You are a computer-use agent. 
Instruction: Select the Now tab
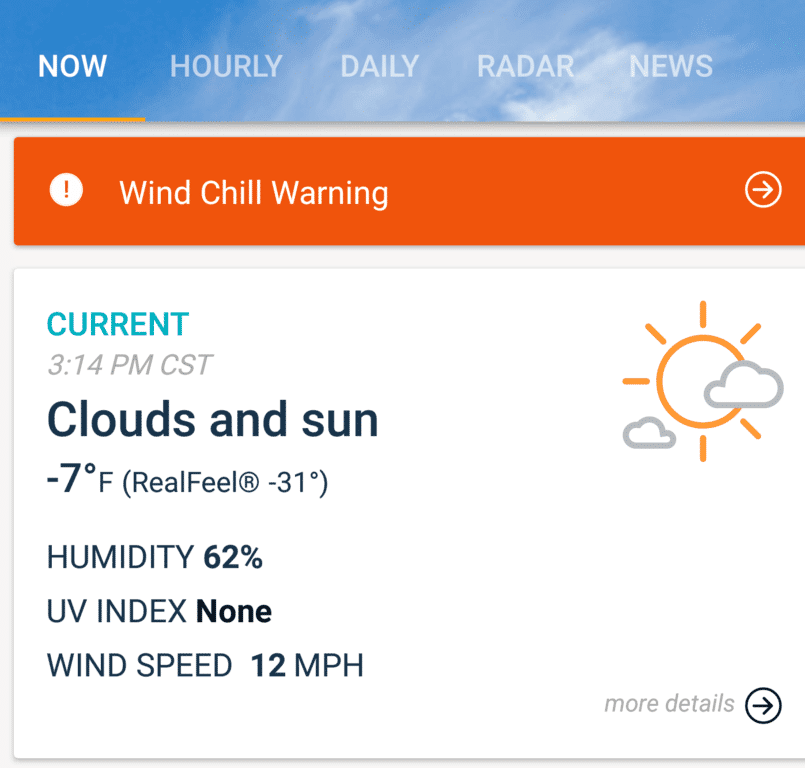coord(72,67)
